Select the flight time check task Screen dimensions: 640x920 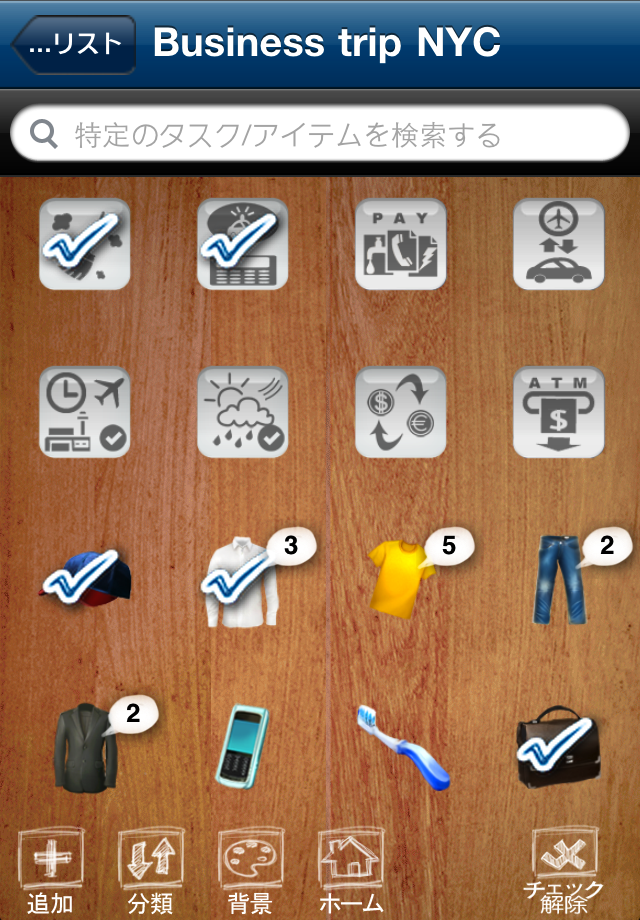(x=85, y=412)
